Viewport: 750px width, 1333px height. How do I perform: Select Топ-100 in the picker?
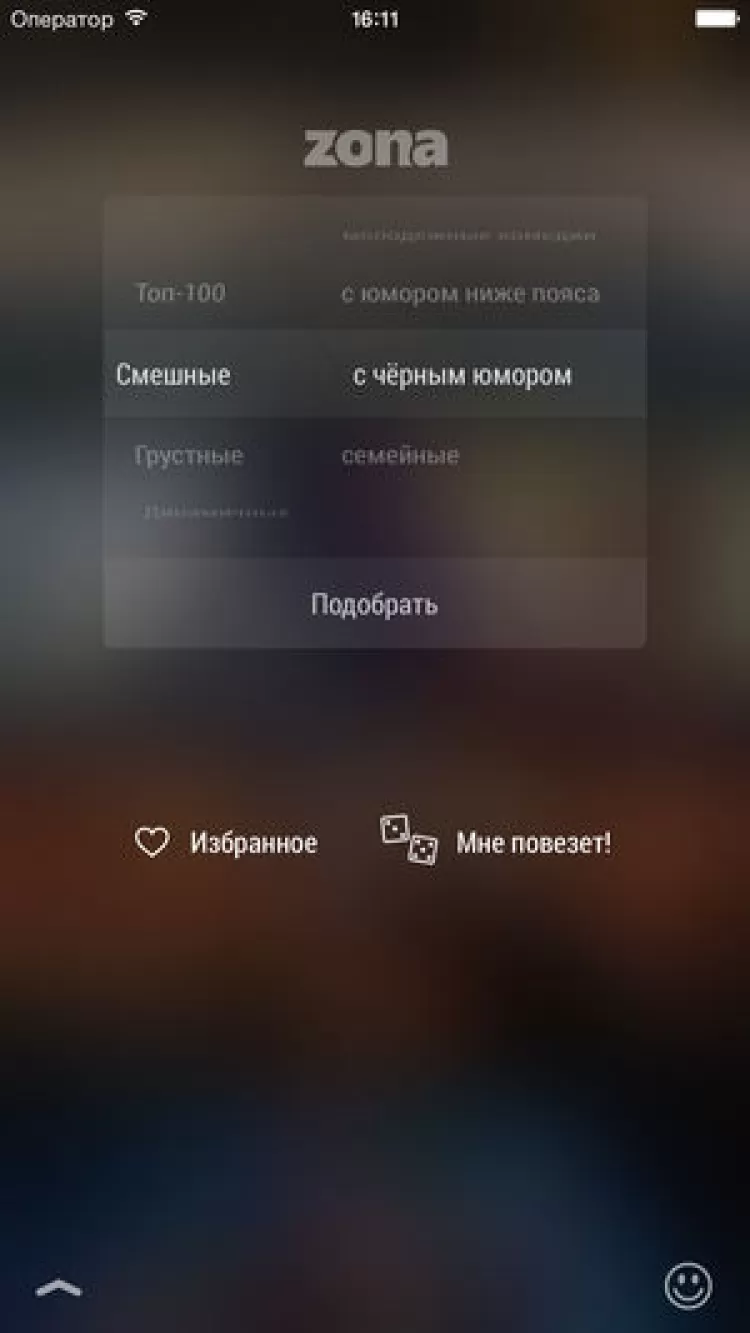pyautogui.click(x=180, y=293)
